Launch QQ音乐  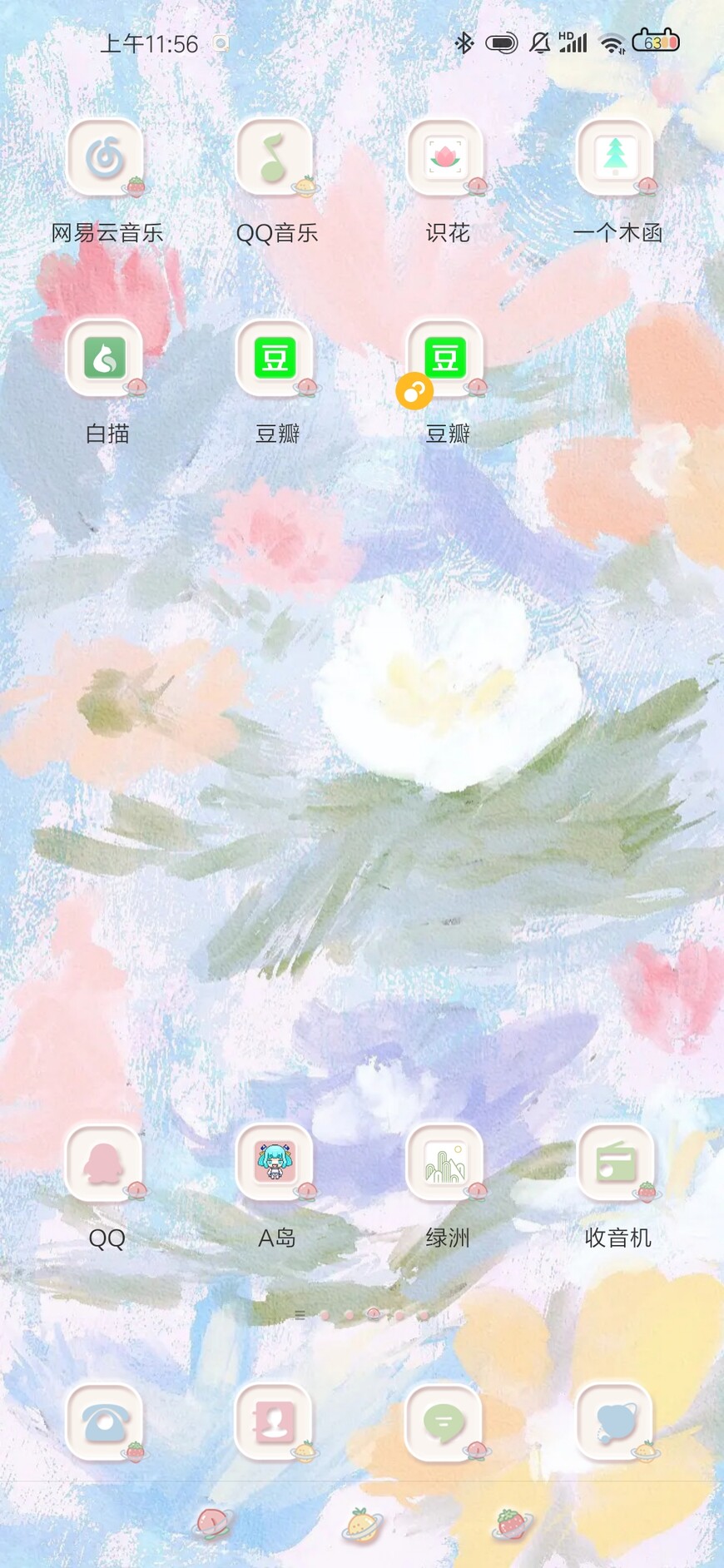click(275, 158)
